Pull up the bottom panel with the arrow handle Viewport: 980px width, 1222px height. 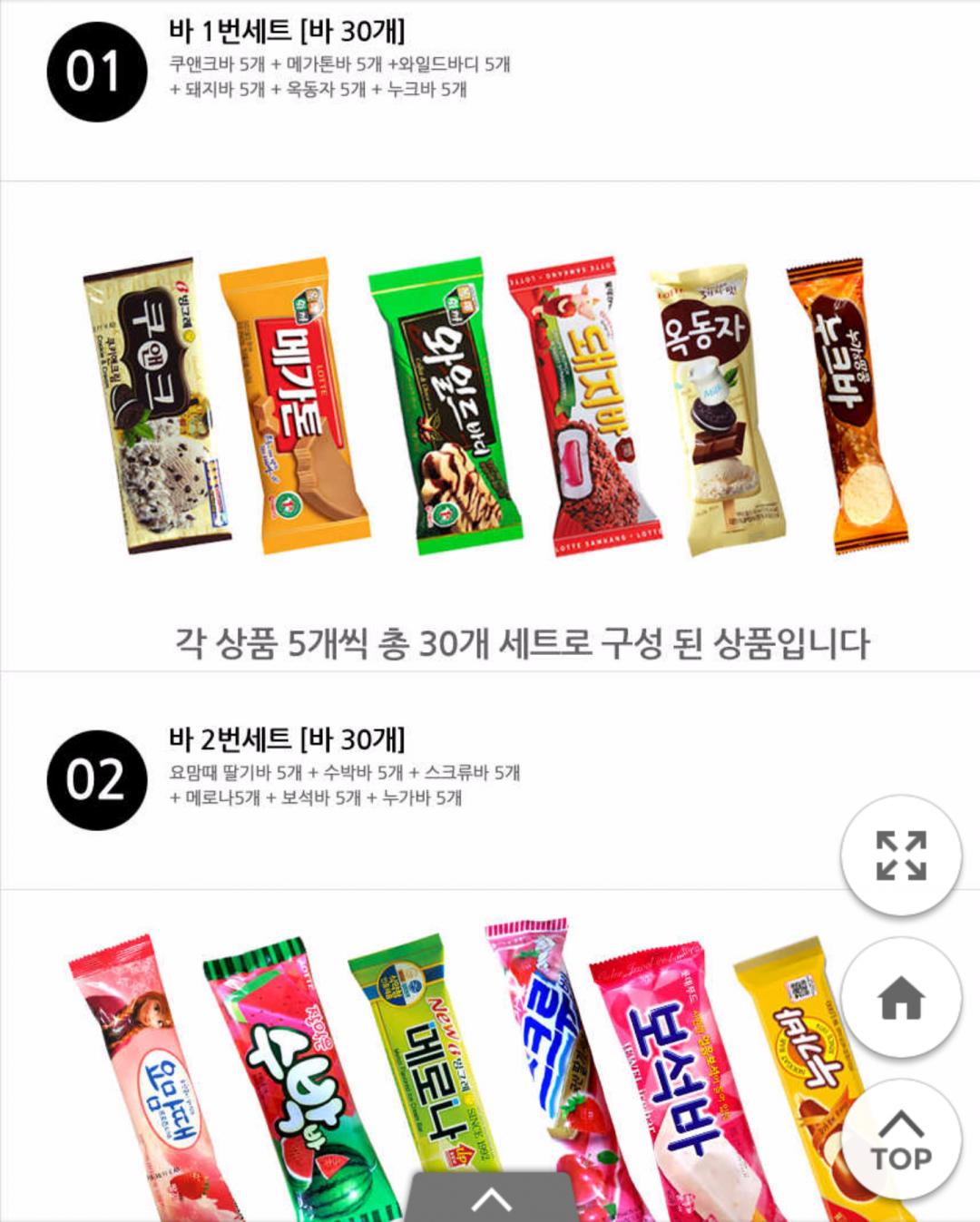coord(491,1198)
